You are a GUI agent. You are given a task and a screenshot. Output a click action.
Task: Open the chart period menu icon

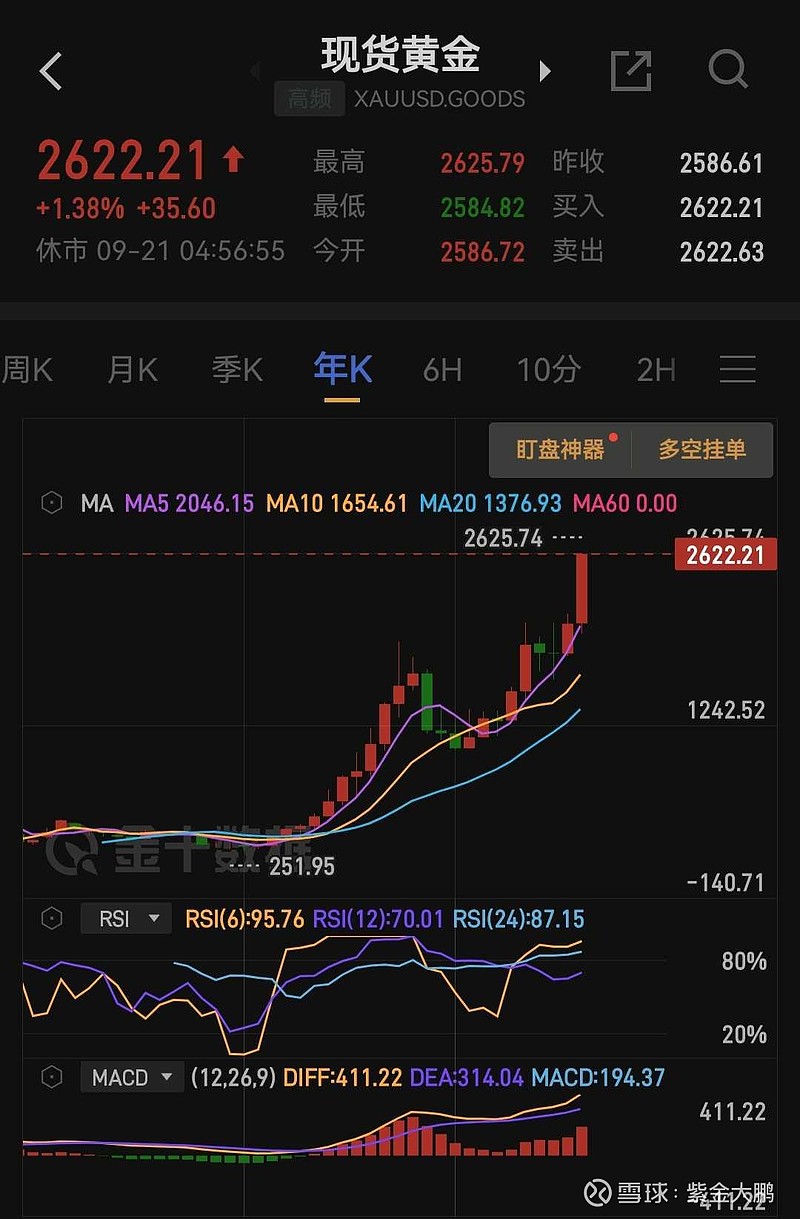click(737, 370)
